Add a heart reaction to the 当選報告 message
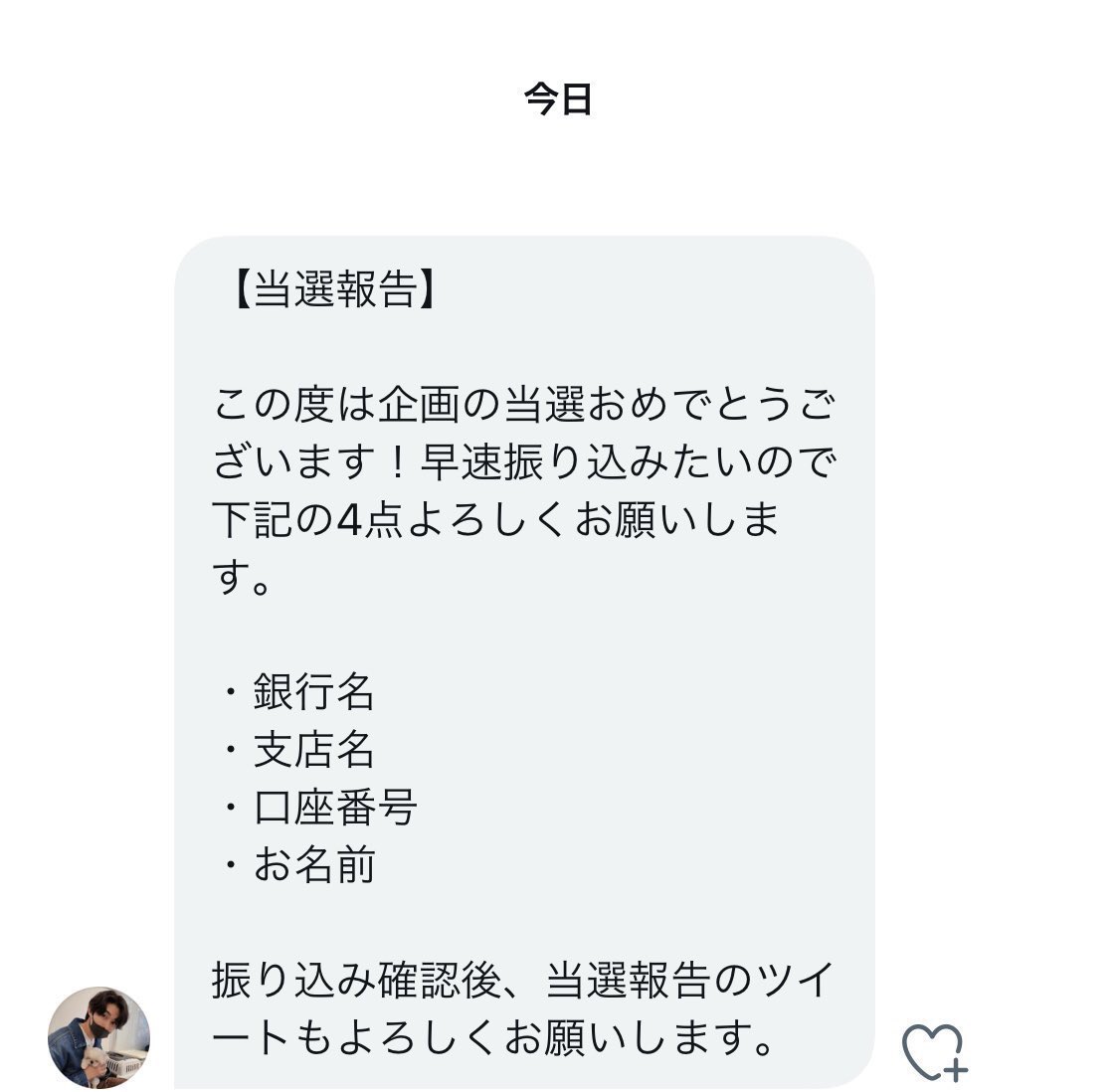Viewport: 1119px width, 1092px height. [x=935, y=1051]
